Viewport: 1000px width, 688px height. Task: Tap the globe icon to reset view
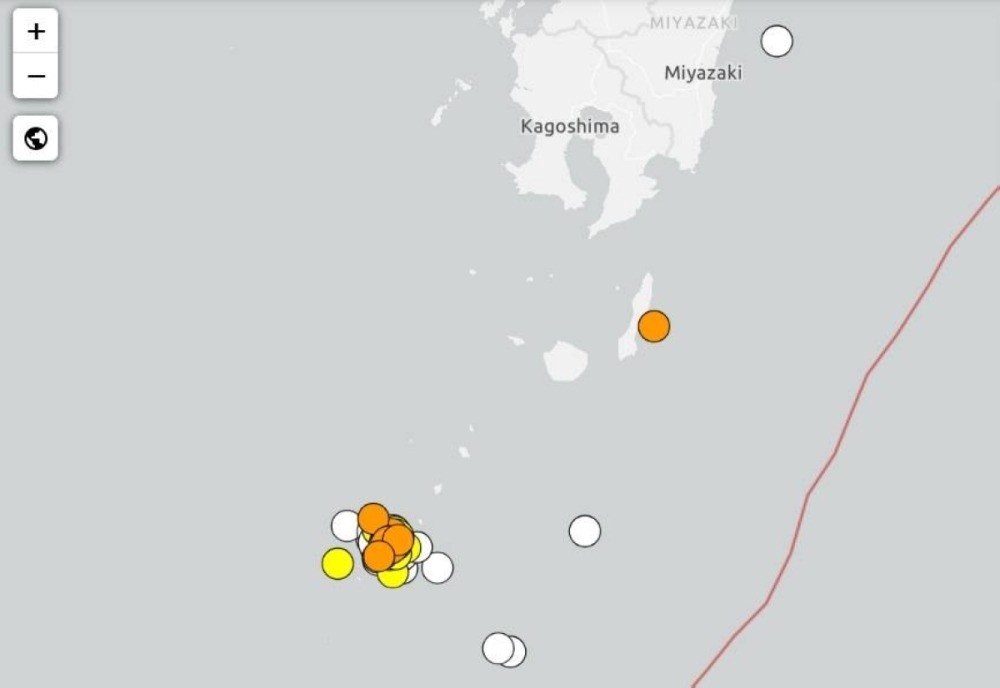(36, 138)
